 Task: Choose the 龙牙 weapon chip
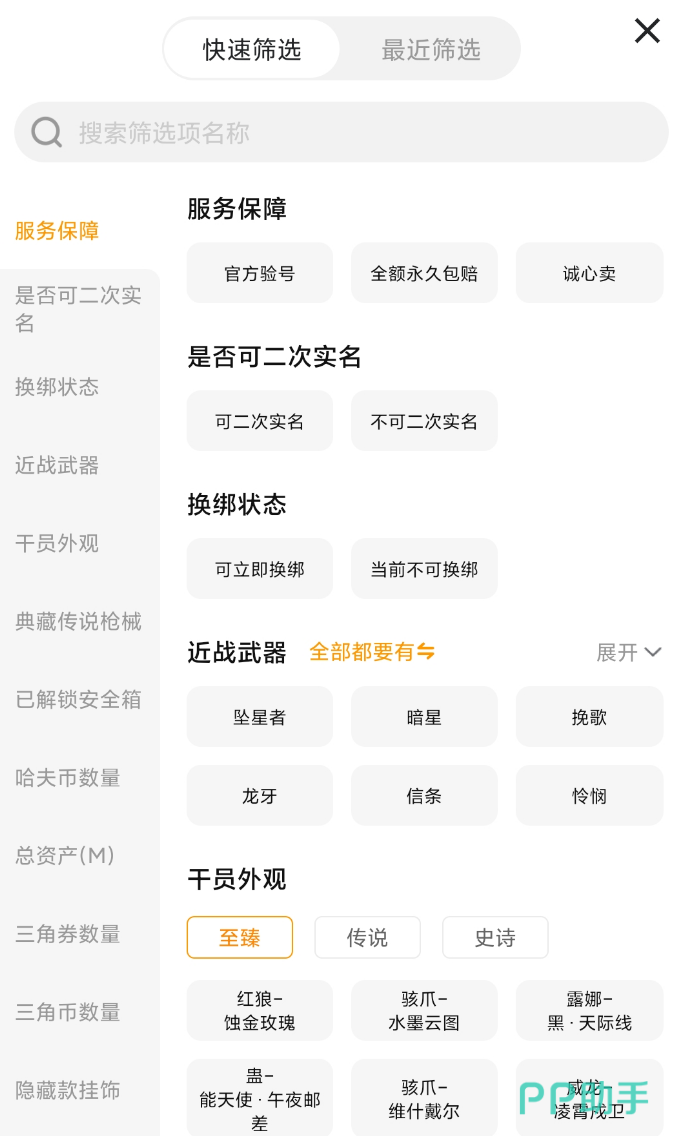coord(259,795)
